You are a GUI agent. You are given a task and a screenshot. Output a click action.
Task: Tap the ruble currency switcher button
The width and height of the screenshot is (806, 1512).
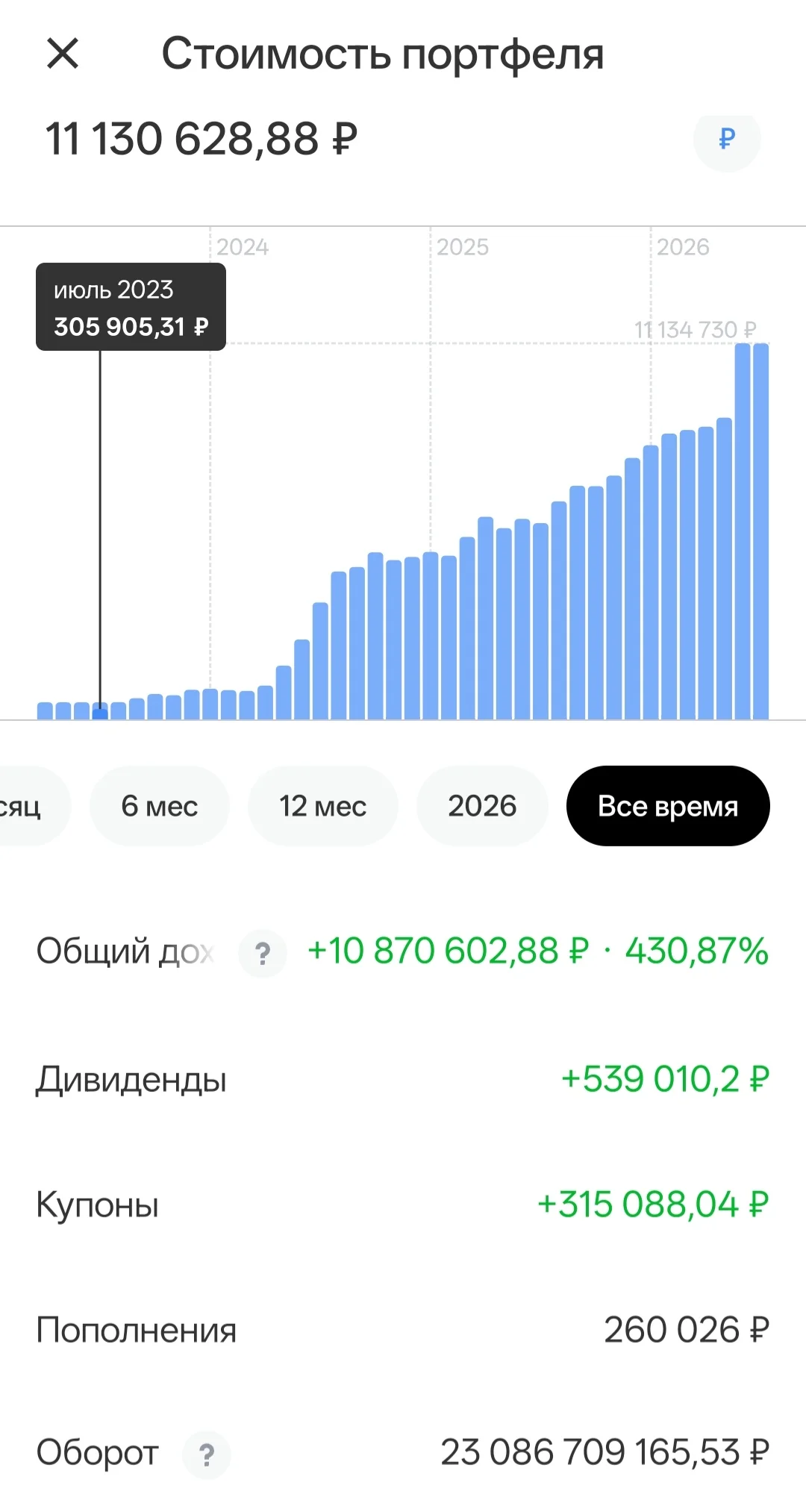[x=727, y=139]
